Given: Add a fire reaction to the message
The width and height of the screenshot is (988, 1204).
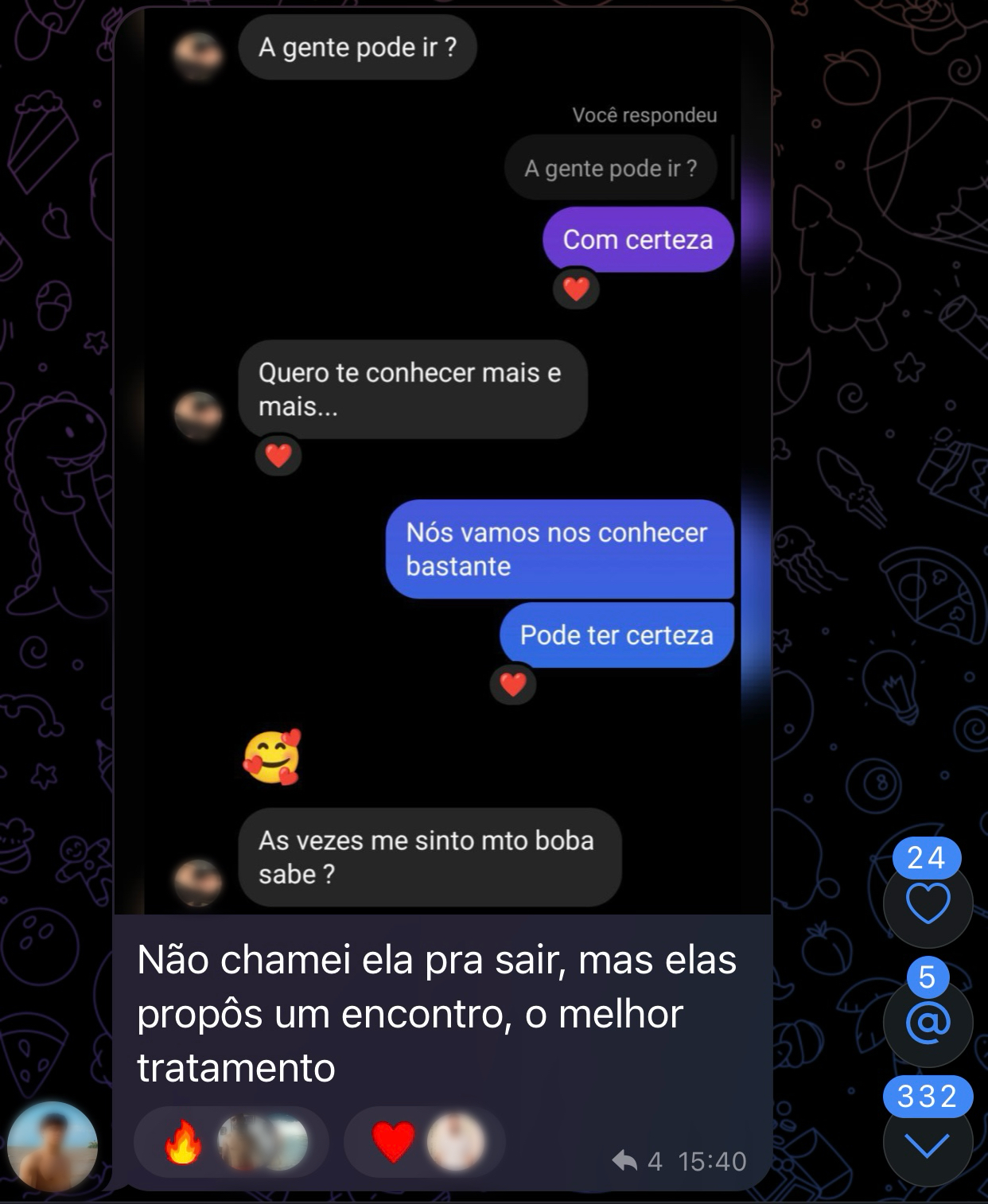Looking at the screenshot, I should 231,1142.
